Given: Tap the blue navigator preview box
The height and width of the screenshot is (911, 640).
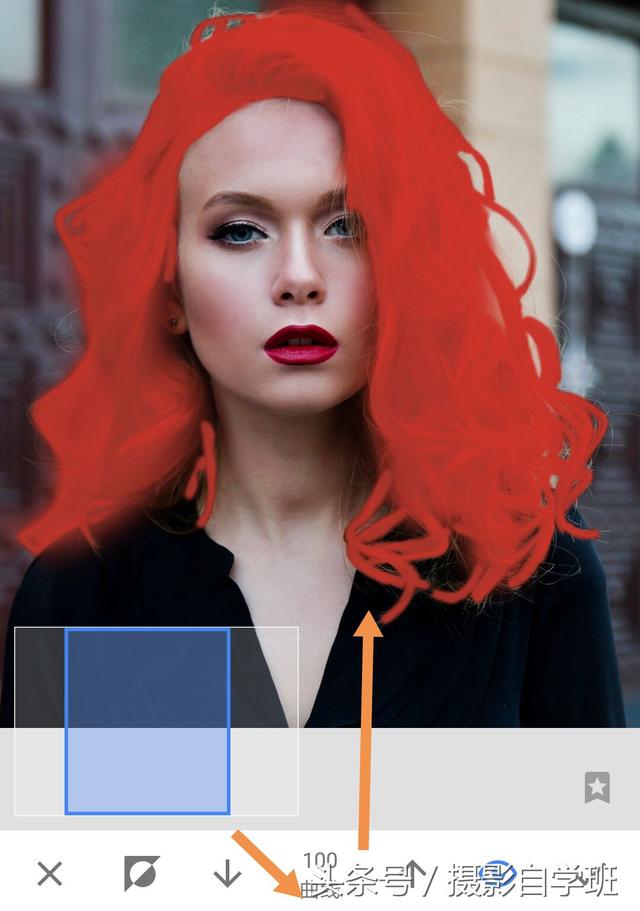Looking at the screenshot, I should (x=148, y=721).
